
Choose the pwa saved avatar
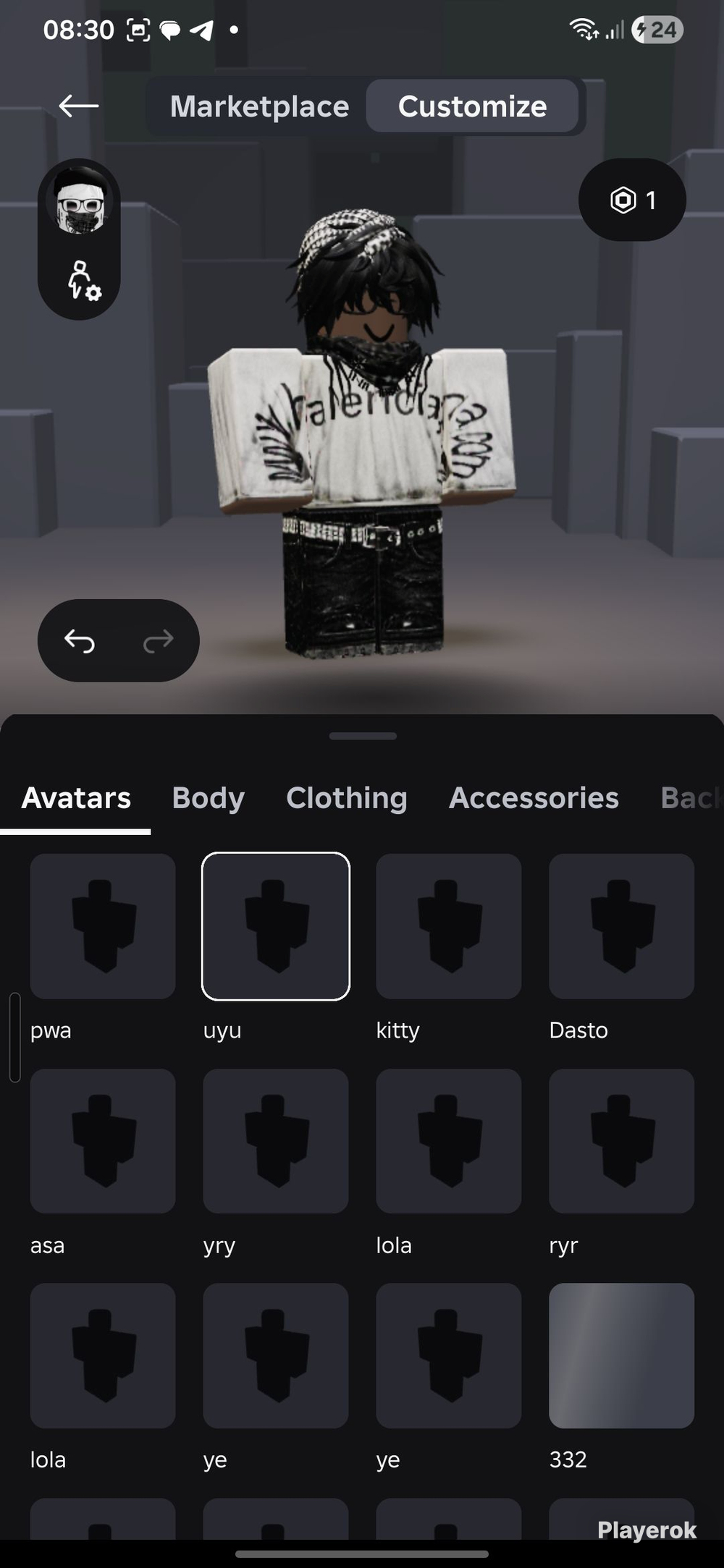coord(103,926)
